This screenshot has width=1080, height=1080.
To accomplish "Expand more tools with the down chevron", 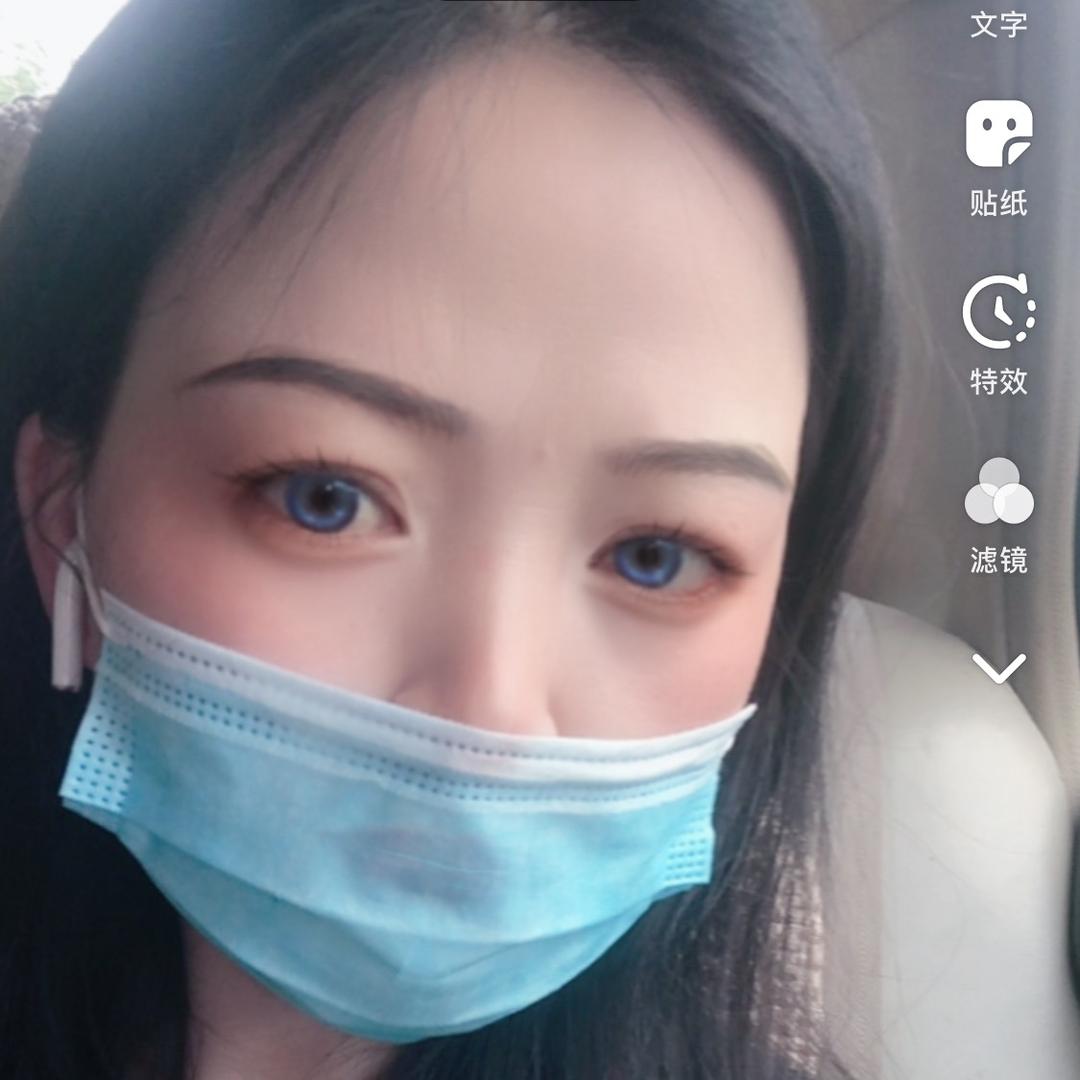I will 999,667.
